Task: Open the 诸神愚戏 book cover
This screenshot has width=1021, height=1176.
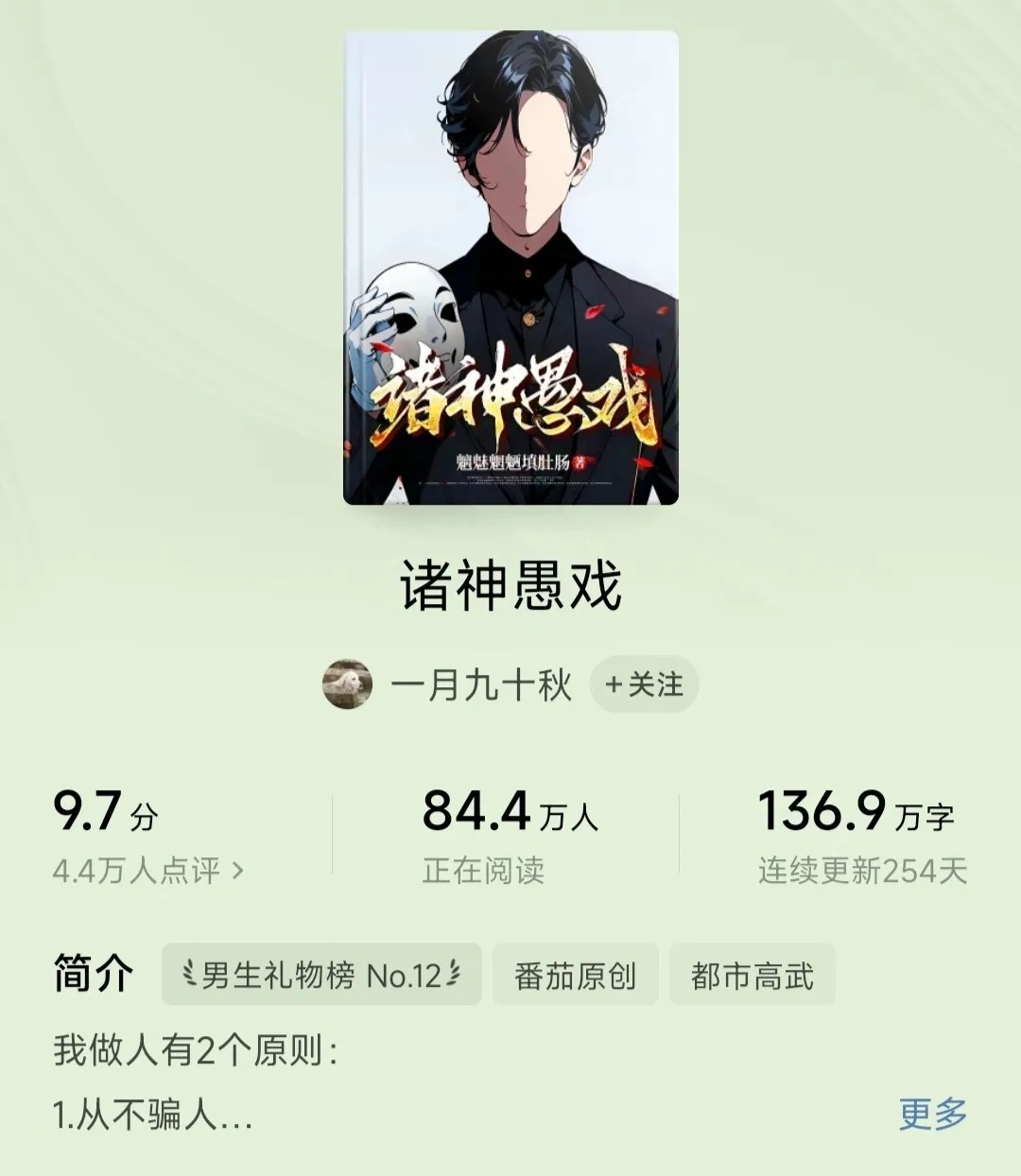Action: pyautogui.click(x=510, y=268)
